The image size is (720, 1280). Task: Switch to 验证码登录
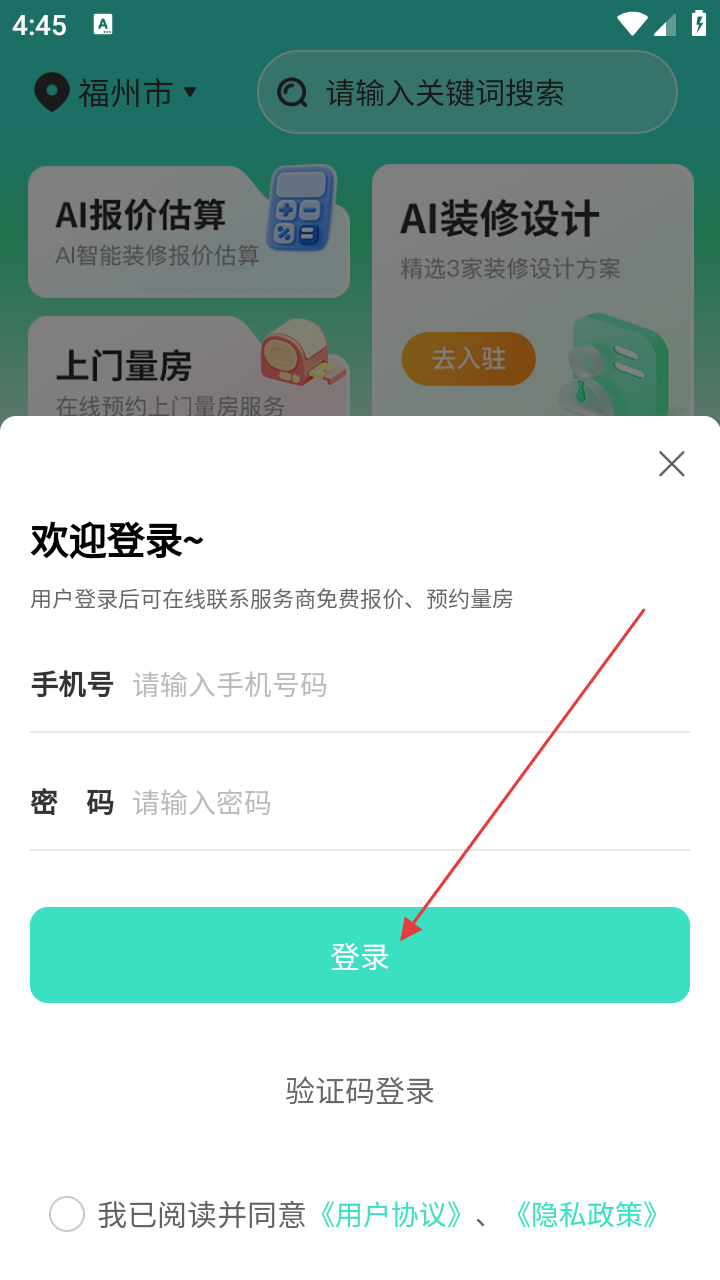coord(360,1090)
